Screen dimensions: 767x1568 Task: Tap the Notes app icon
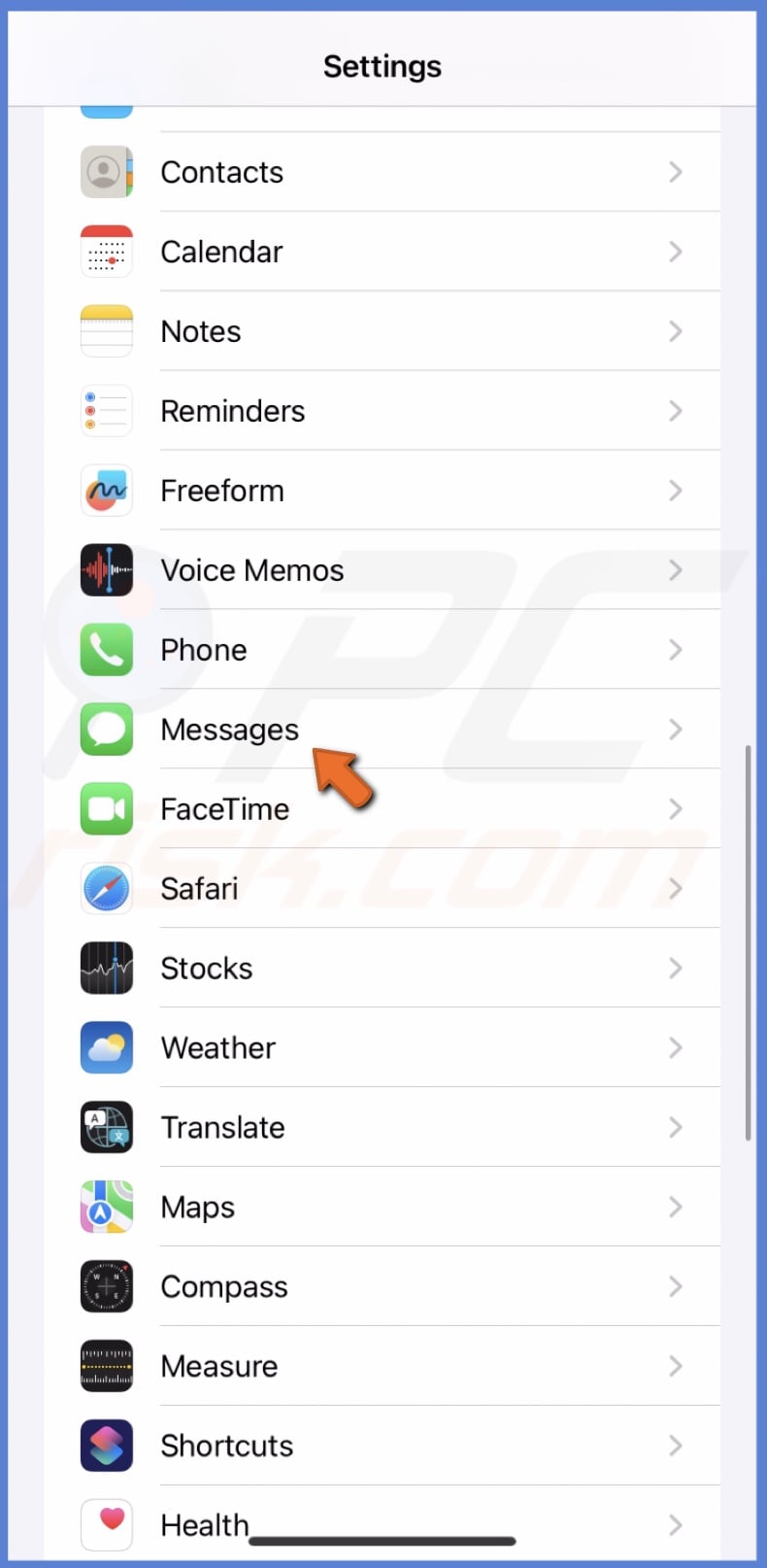pyautogui.click(x=106, y=331)
